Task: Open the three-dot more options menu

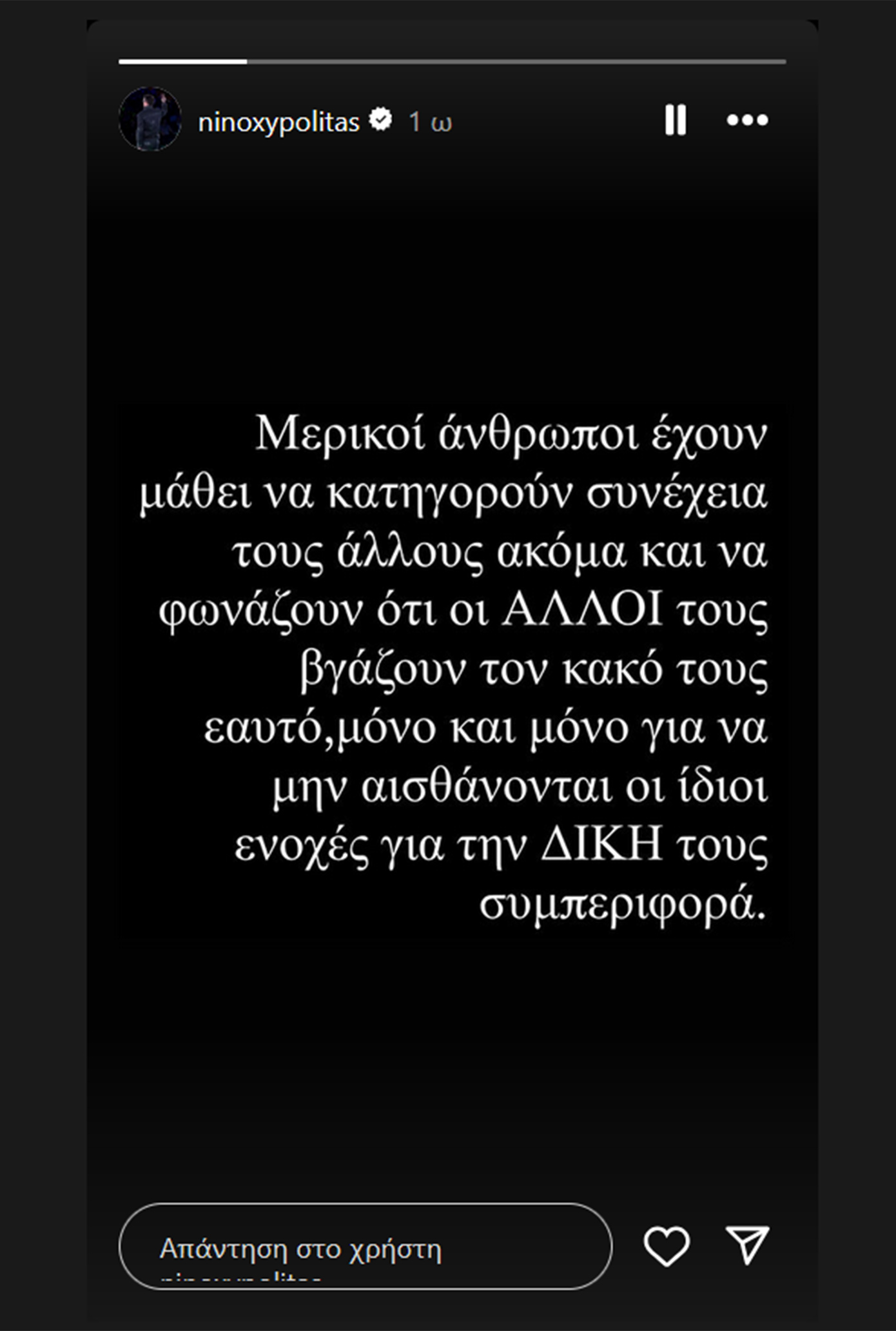Action: [x=747, y=120]
